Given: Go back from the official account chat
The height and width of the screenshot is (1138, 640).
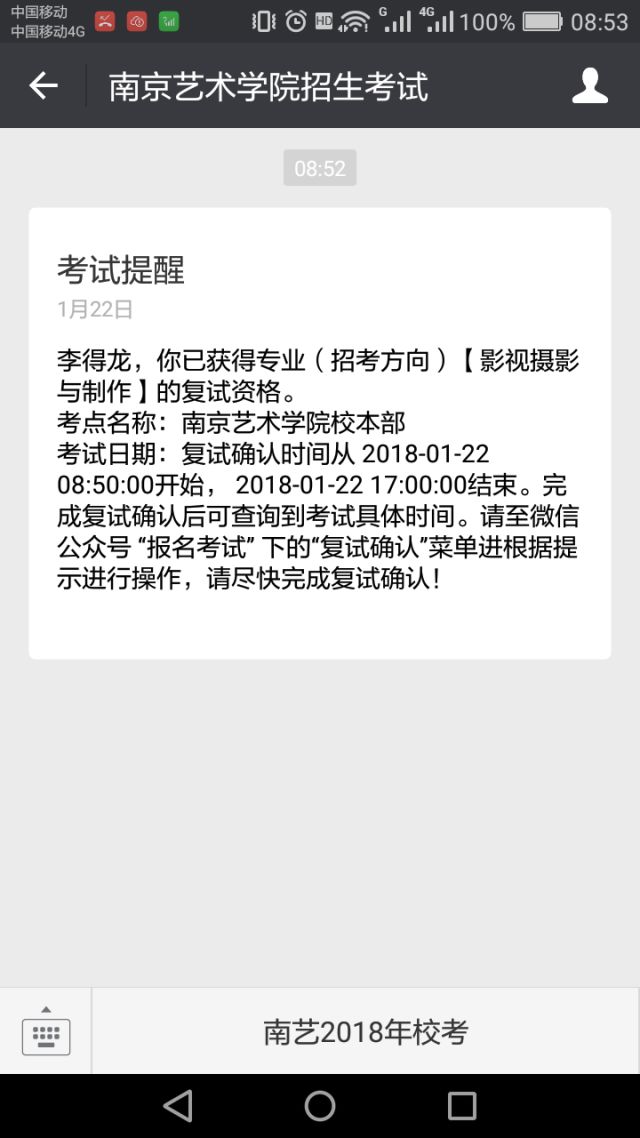Looking at the screenshot, I should pyautogui.click(x=43, y=86).
